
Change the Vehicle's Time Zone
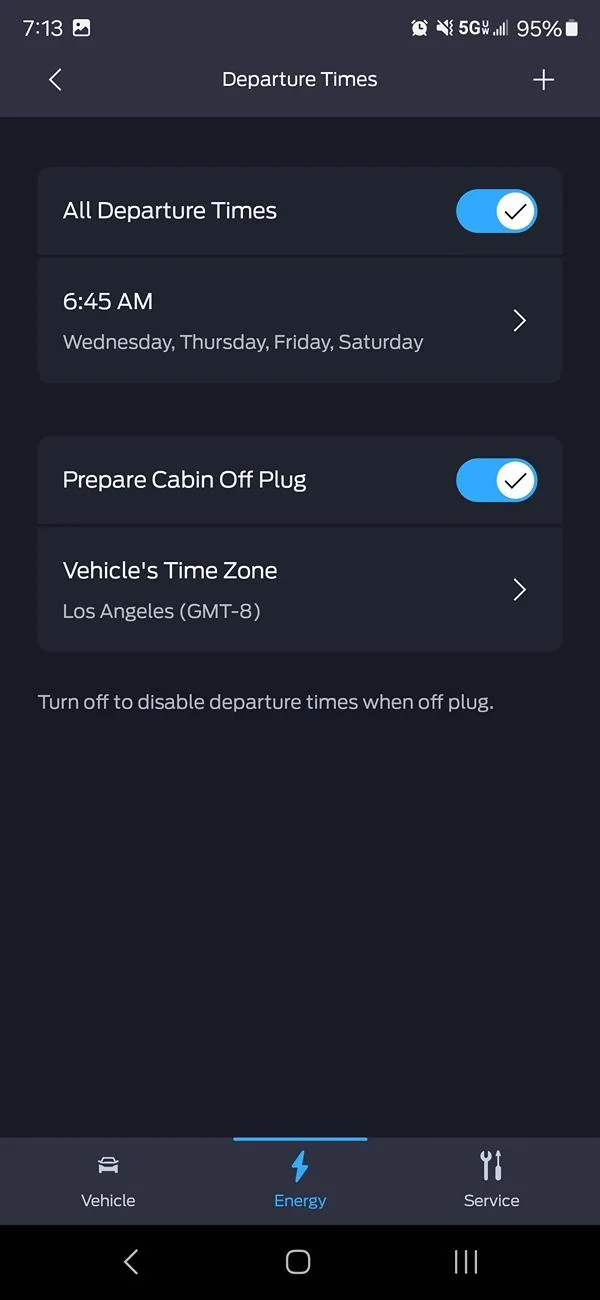pyautogui.click(x=300, y=589)
